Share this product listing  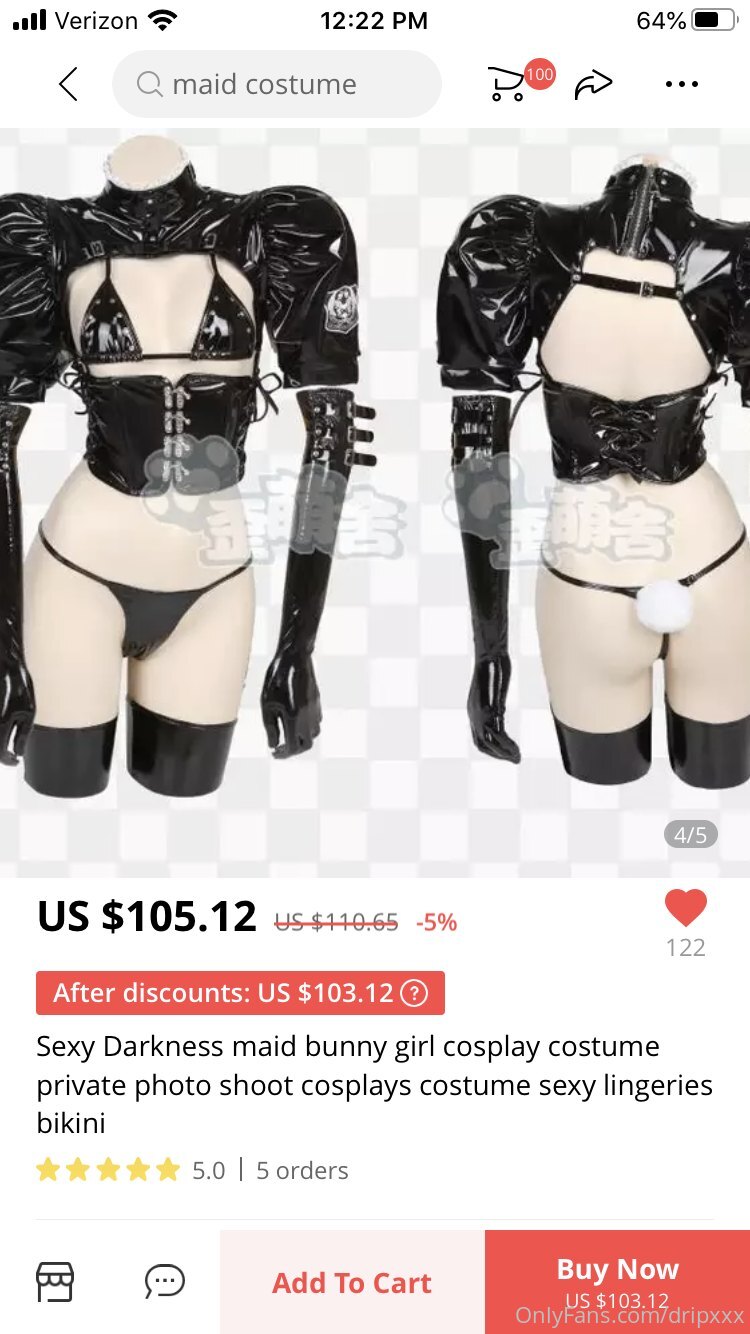point(593,84)
